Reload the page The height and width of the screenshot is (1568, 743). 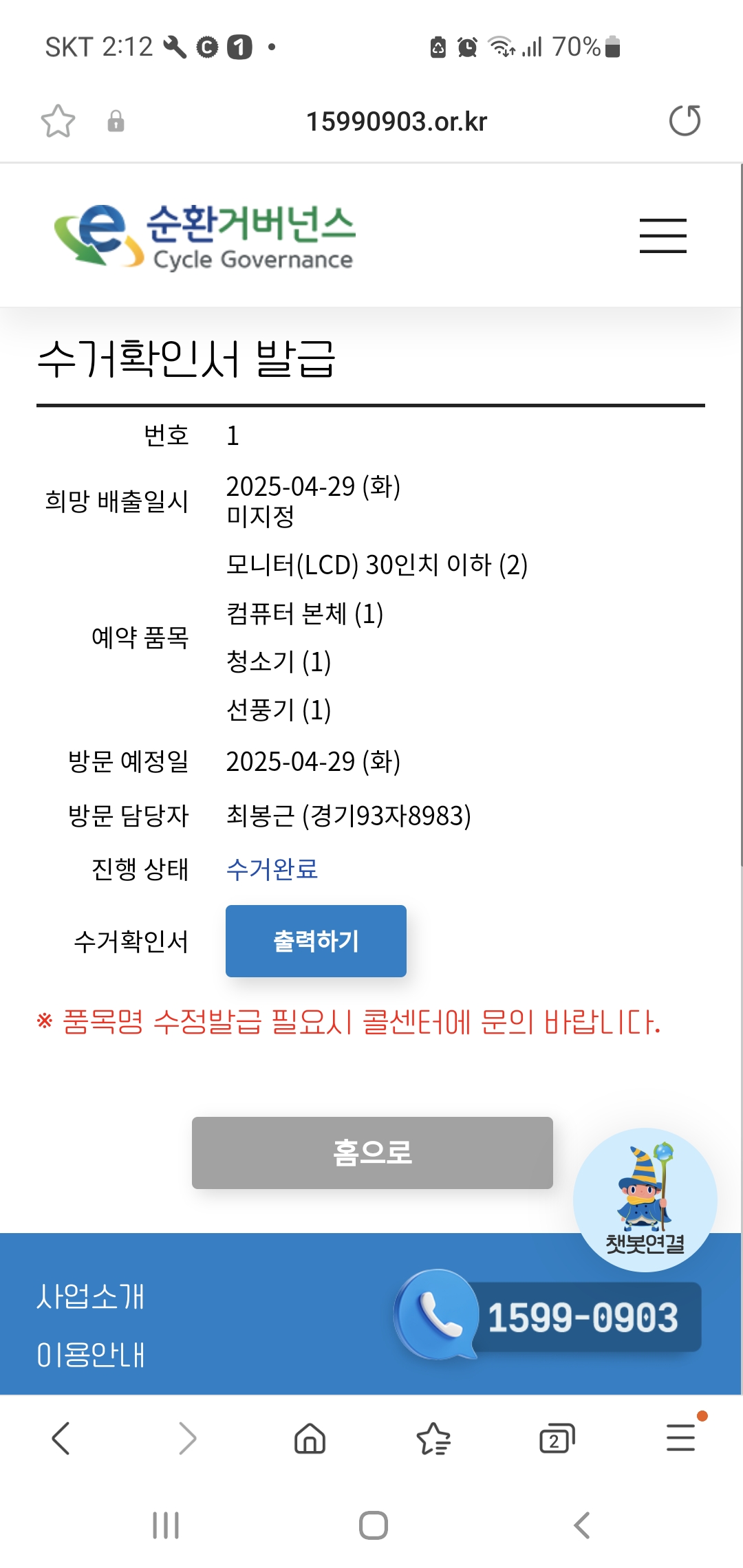tap(685, 121)
